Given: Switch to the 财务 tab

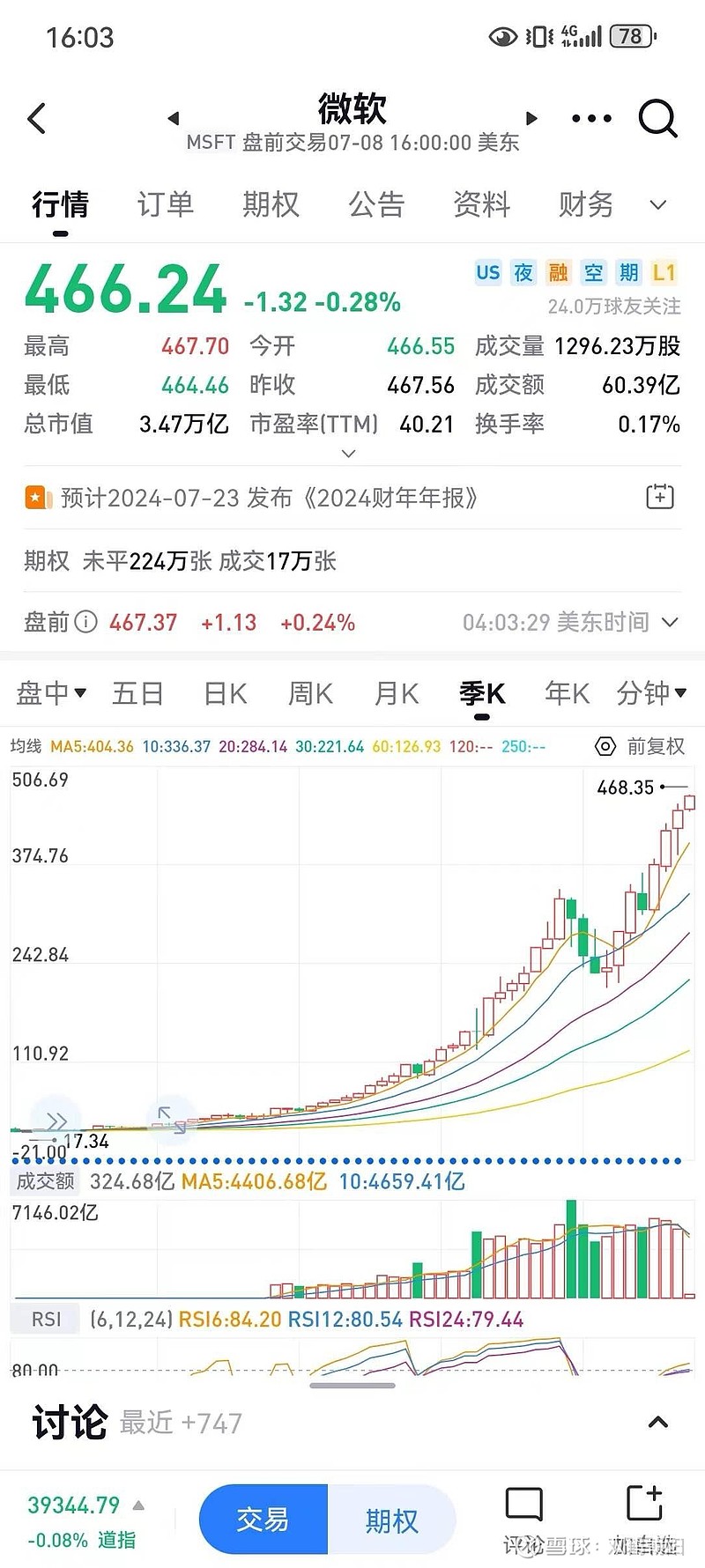Looking at the screenshot, I should coord(584,204).
